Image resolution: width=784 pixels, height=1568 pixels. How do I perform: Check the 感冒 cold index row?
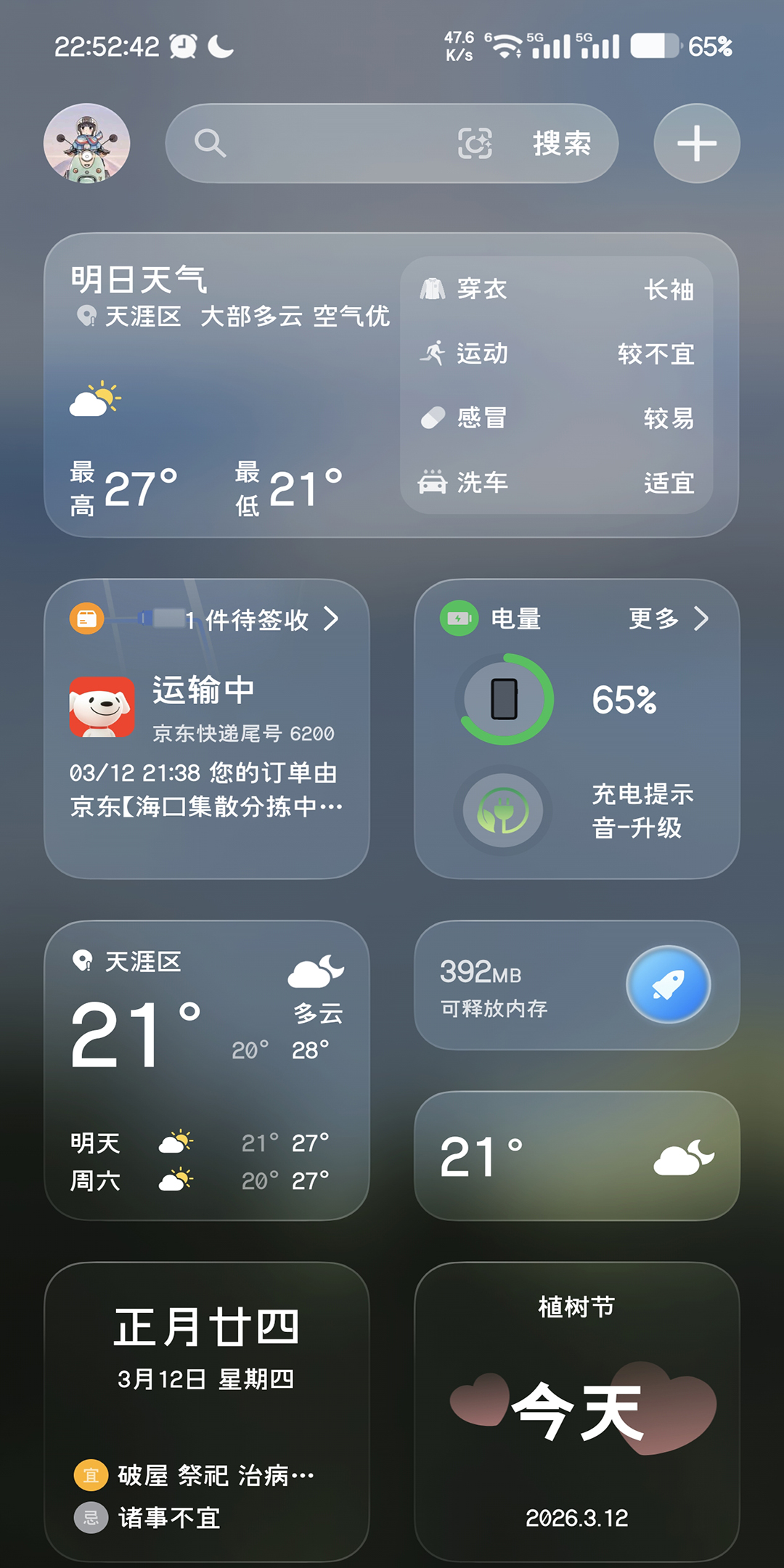(x=557, y=418)
